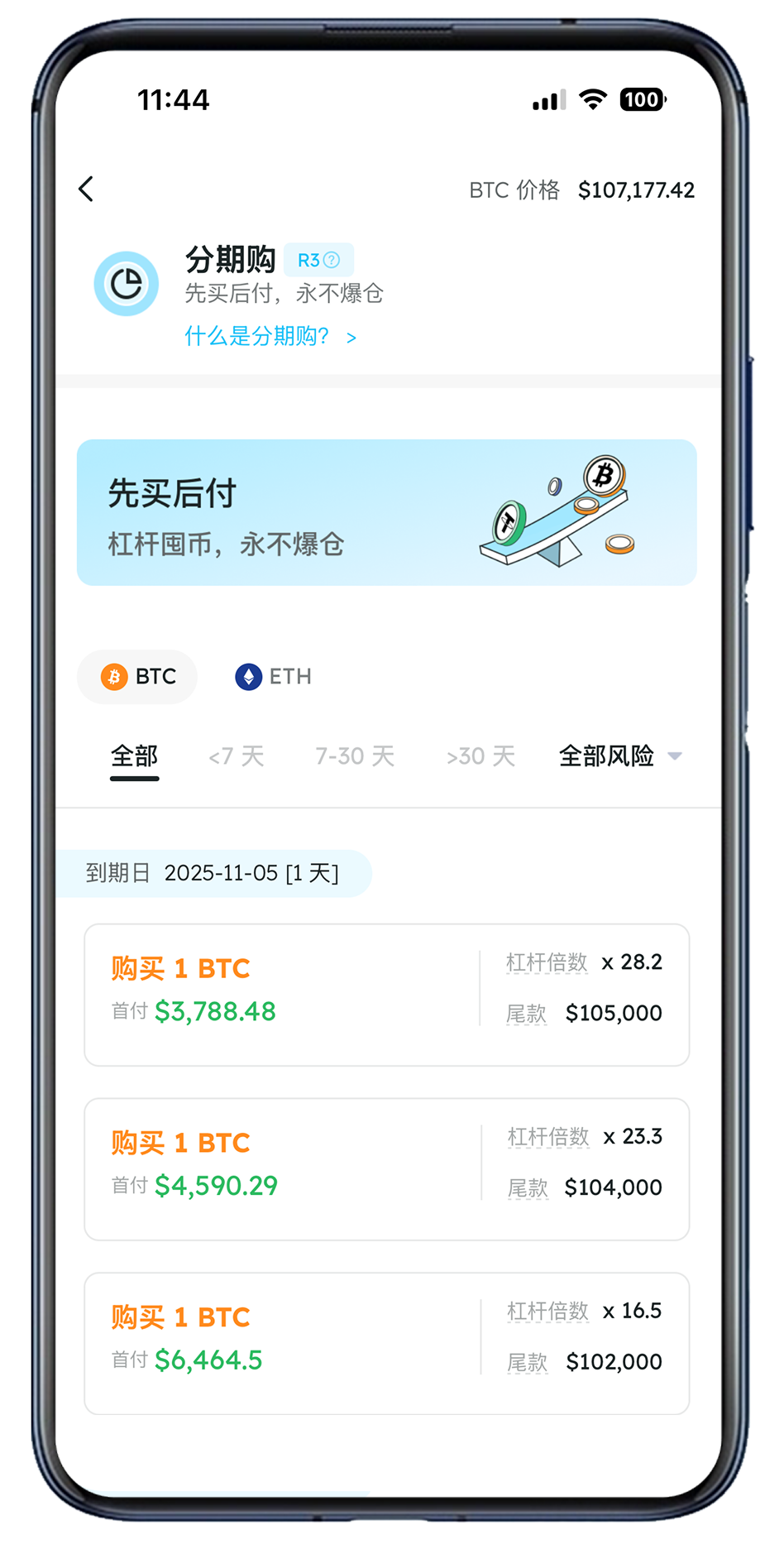Open the offer with $6,464.5 down payment
This screenshot has height=1559, width=784.
pos(386,1343)
